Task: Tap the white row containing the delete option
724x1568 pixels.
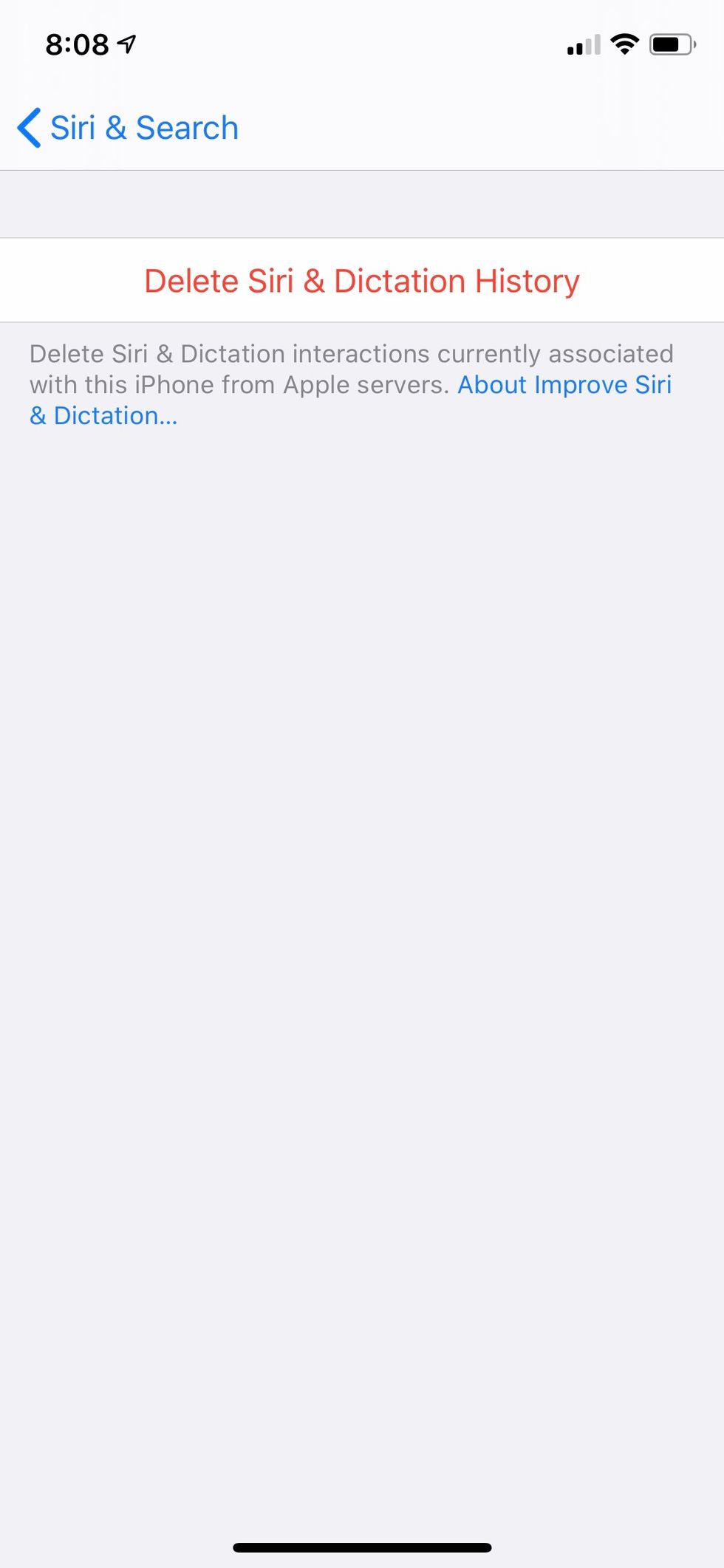Action: pos(361,280)
